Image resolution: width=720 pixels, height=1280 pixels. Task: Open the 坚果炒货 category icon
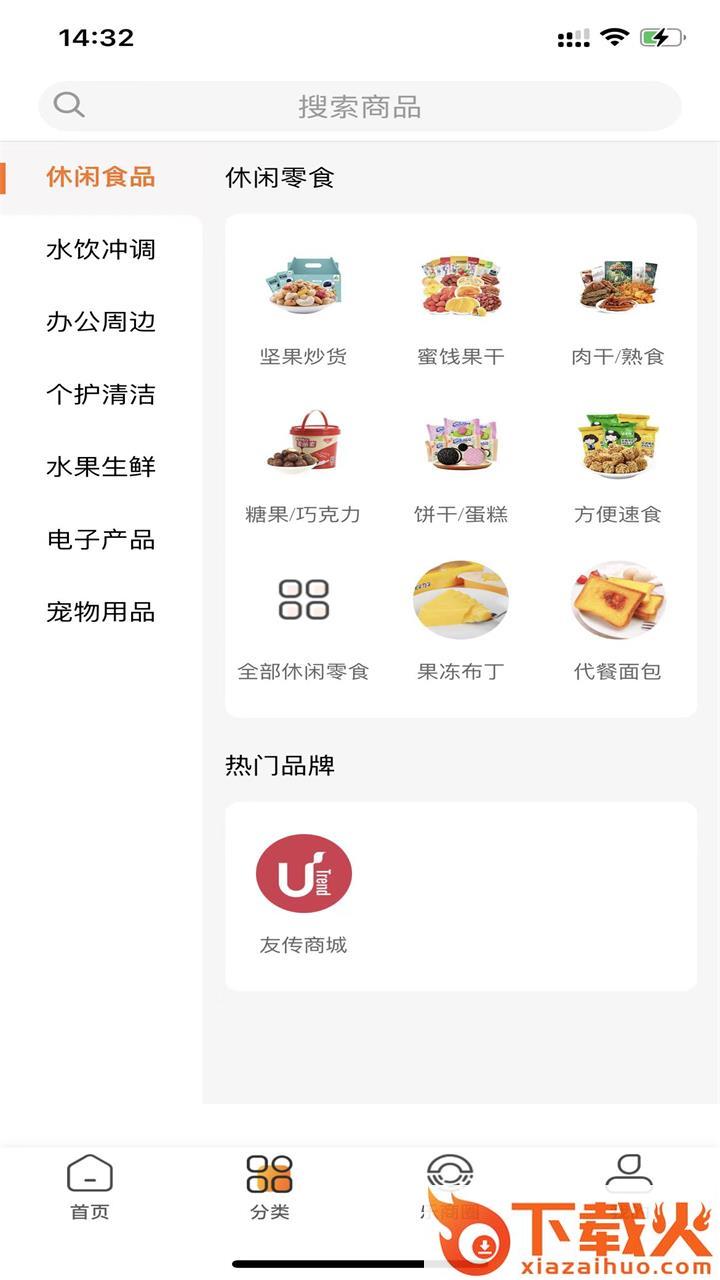tap(303, 287)
